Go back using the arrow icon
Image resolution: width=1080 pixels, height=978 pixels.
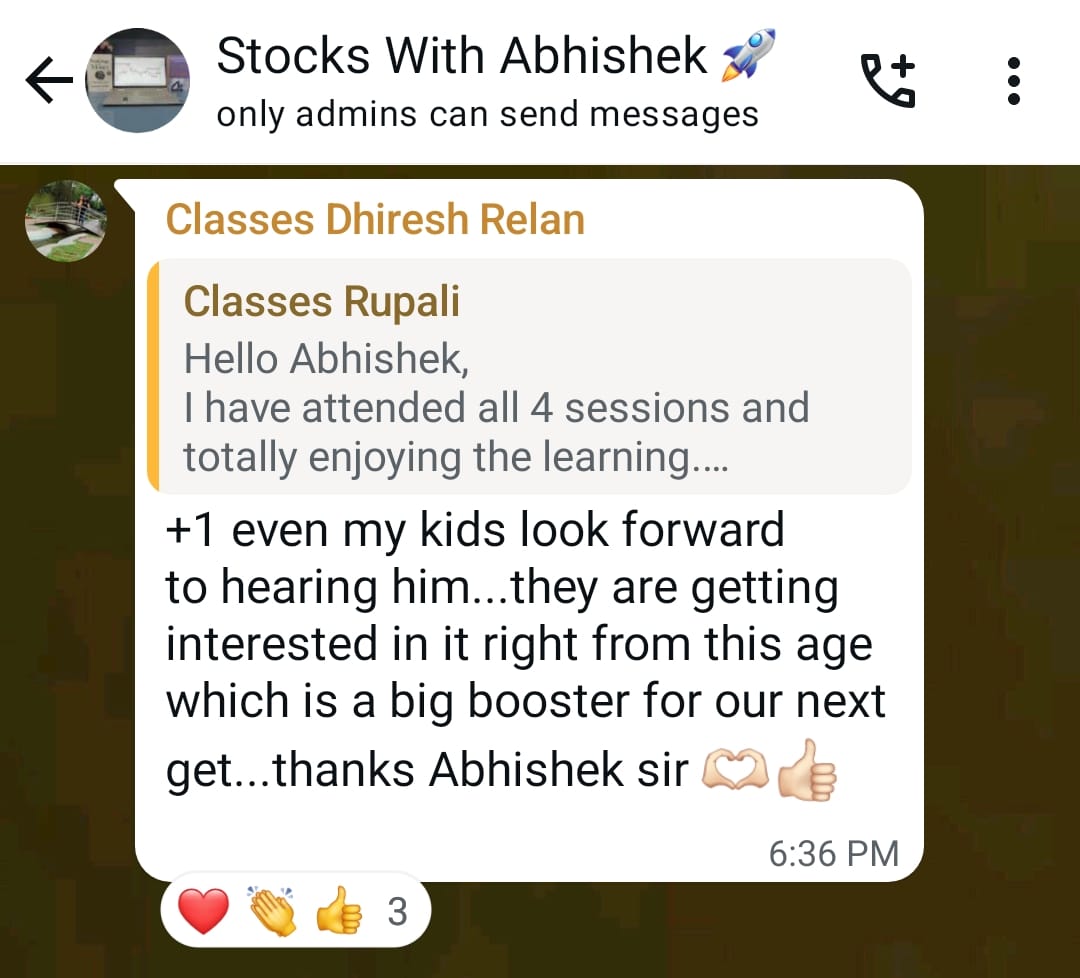click(49, 81)
